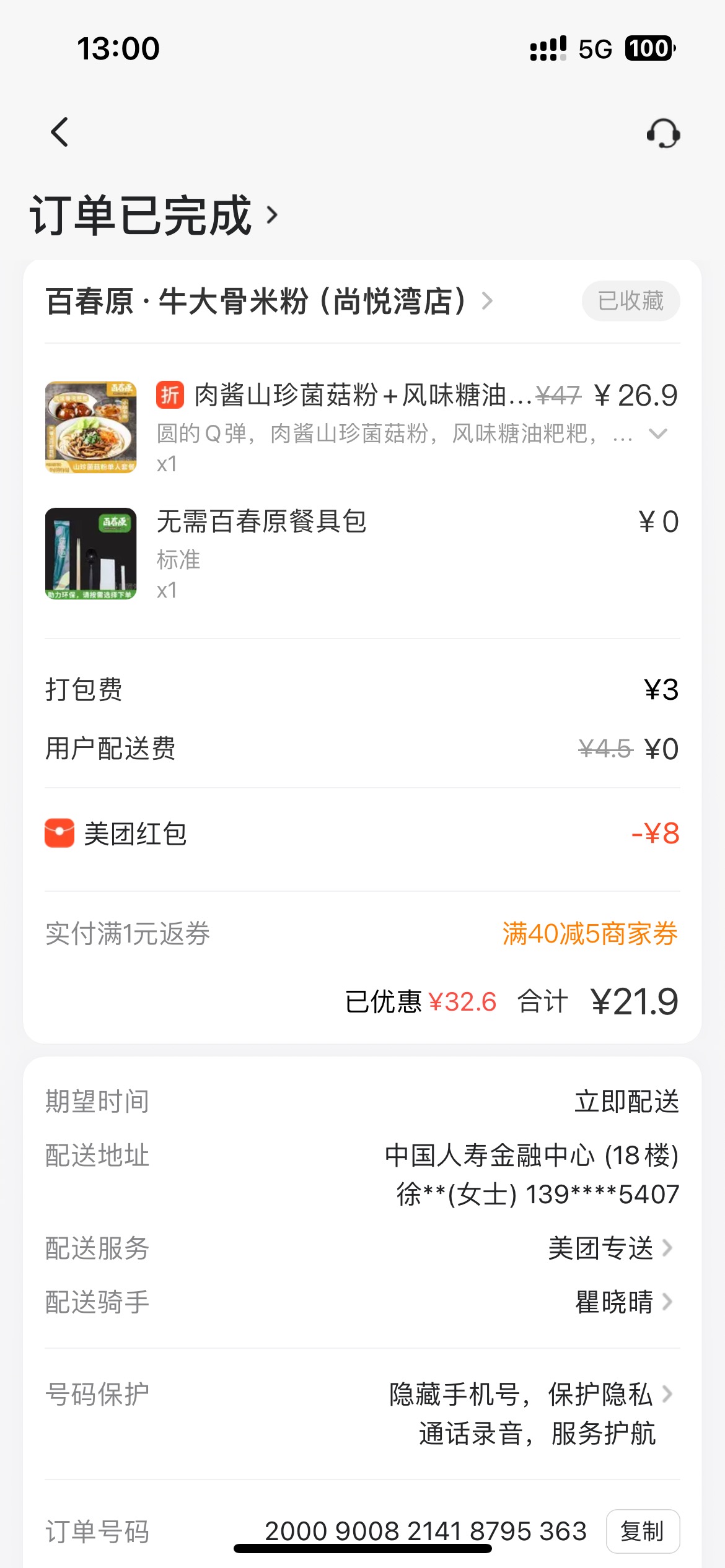The image size is (725, 1568).
Task: Open the 订单已完成 order status details
Action: pyautogui.click(x=154, y=215)
